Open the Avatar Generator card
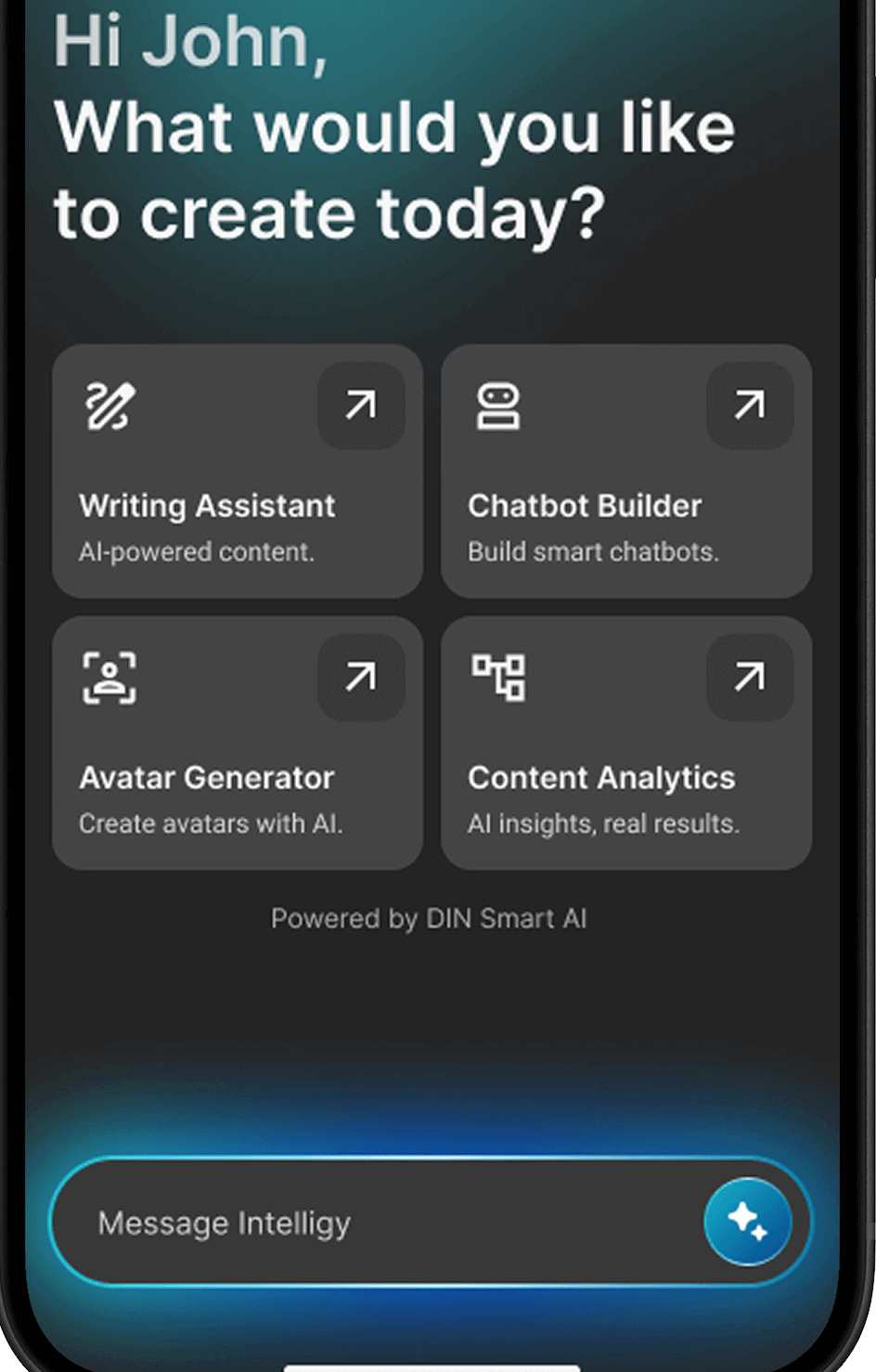The width and height of the screenshot is (876, 1372). 208,778
